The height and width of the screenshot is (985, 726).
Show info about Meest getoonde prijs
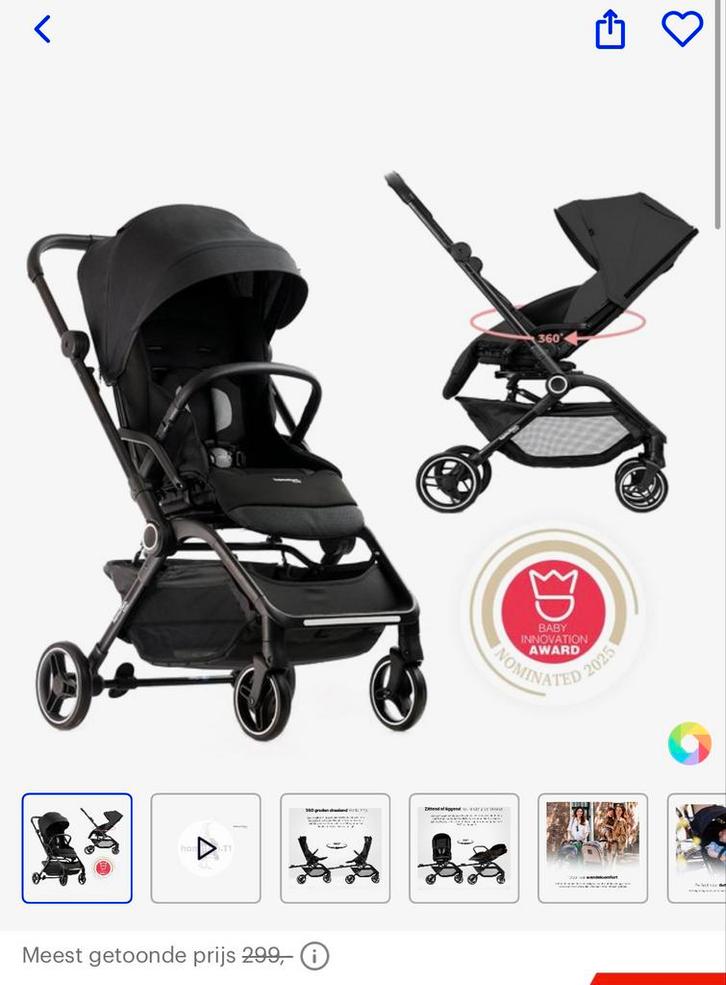pos(315,956)
